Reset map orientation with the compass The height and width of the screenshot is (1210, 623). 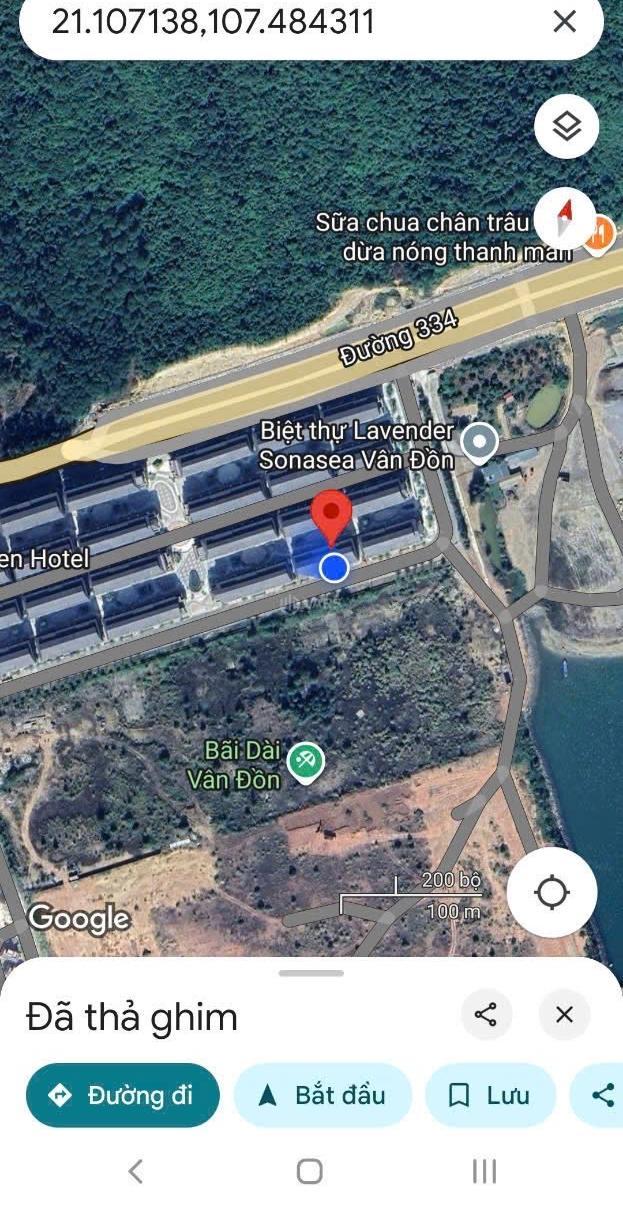[x=565, y=218]
